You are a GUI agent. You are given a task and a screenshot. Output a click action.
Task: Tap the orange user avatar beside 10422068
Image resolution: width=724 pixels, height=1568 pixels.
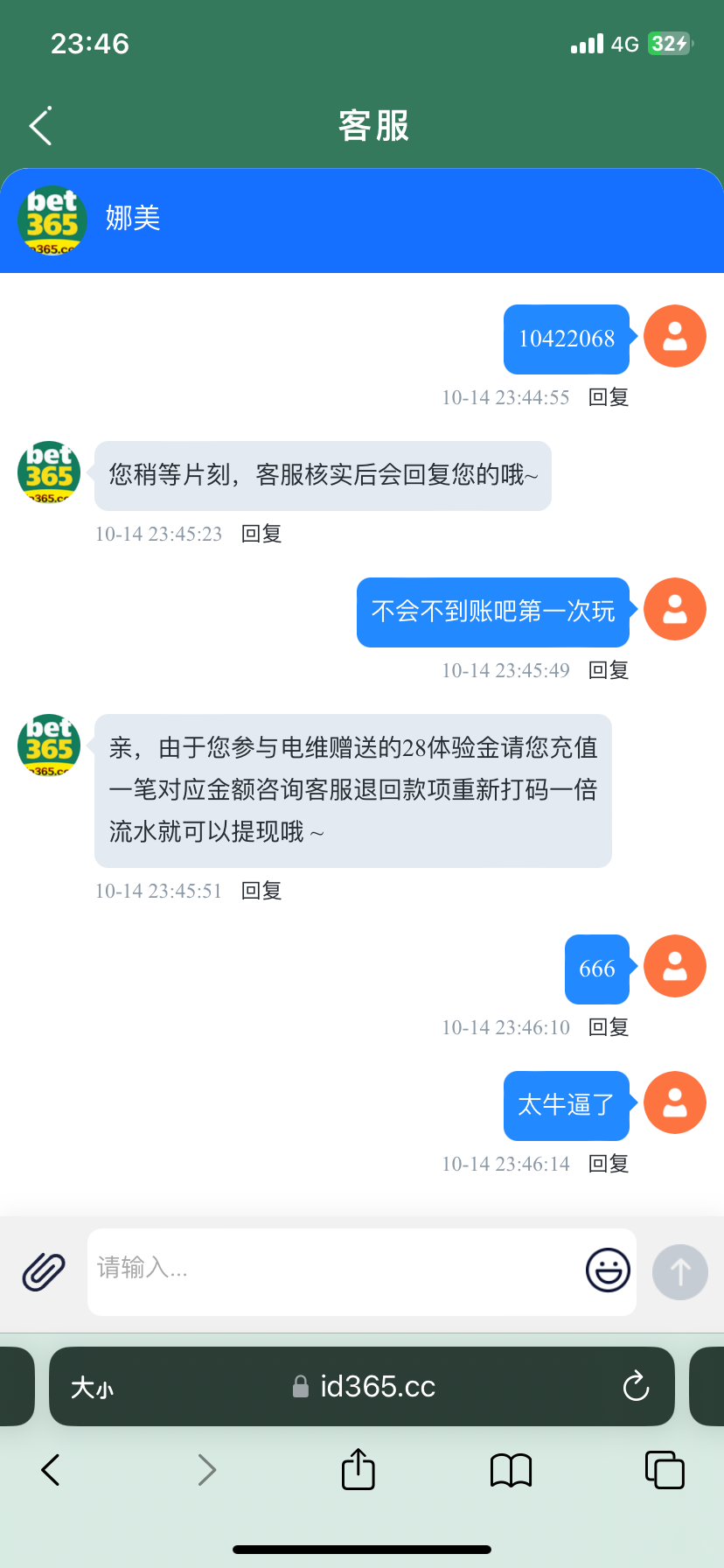click(674, 336)
